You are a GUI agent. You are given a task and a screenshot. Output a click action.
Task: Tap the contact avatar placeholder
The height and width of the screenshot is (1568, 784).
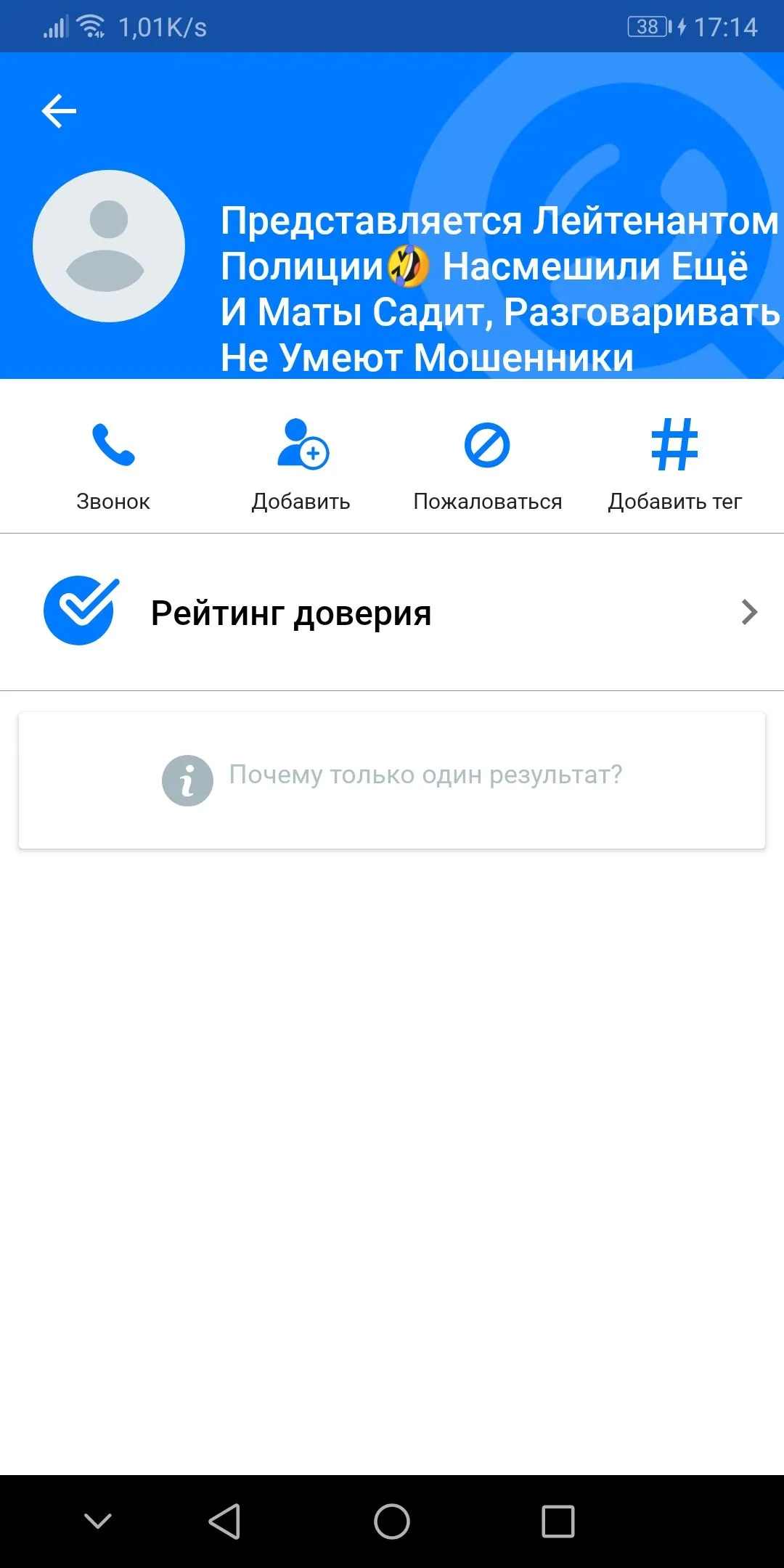[109, 246]
